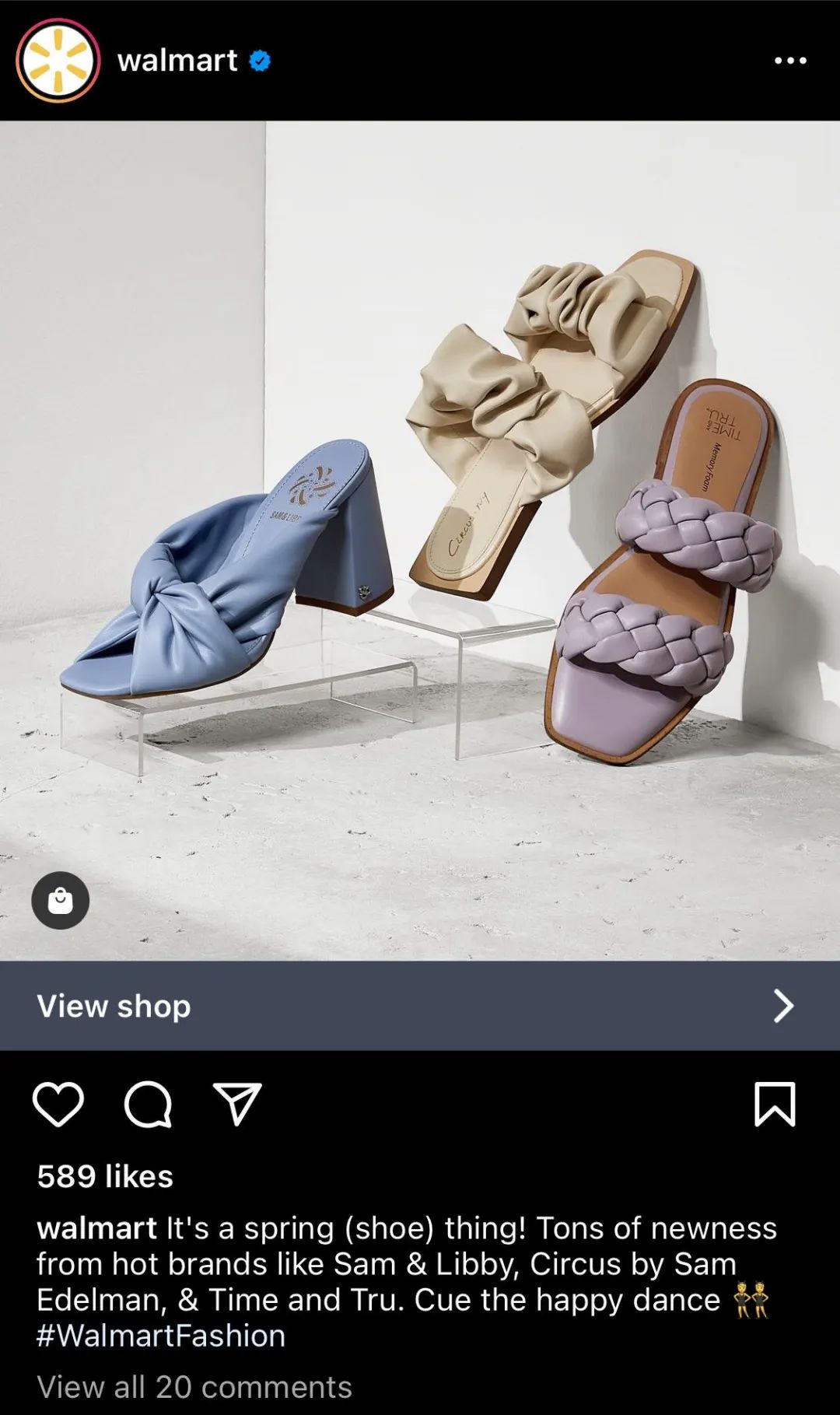The width and height of the screenshot is (840, 1415).
Task: Open the walmart username profile
Action: coord(177,61)
